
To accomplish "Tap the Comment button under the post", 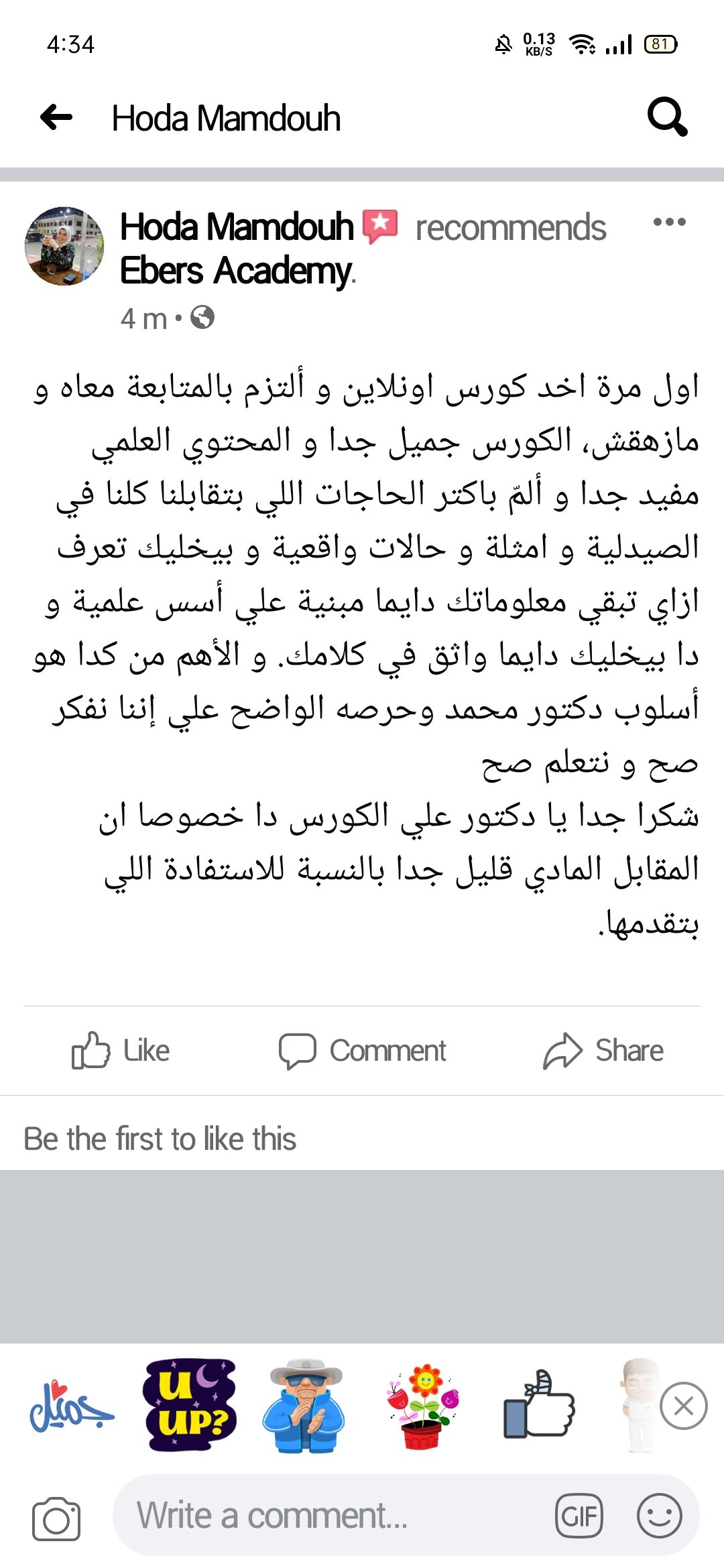I will point(363,1050).
